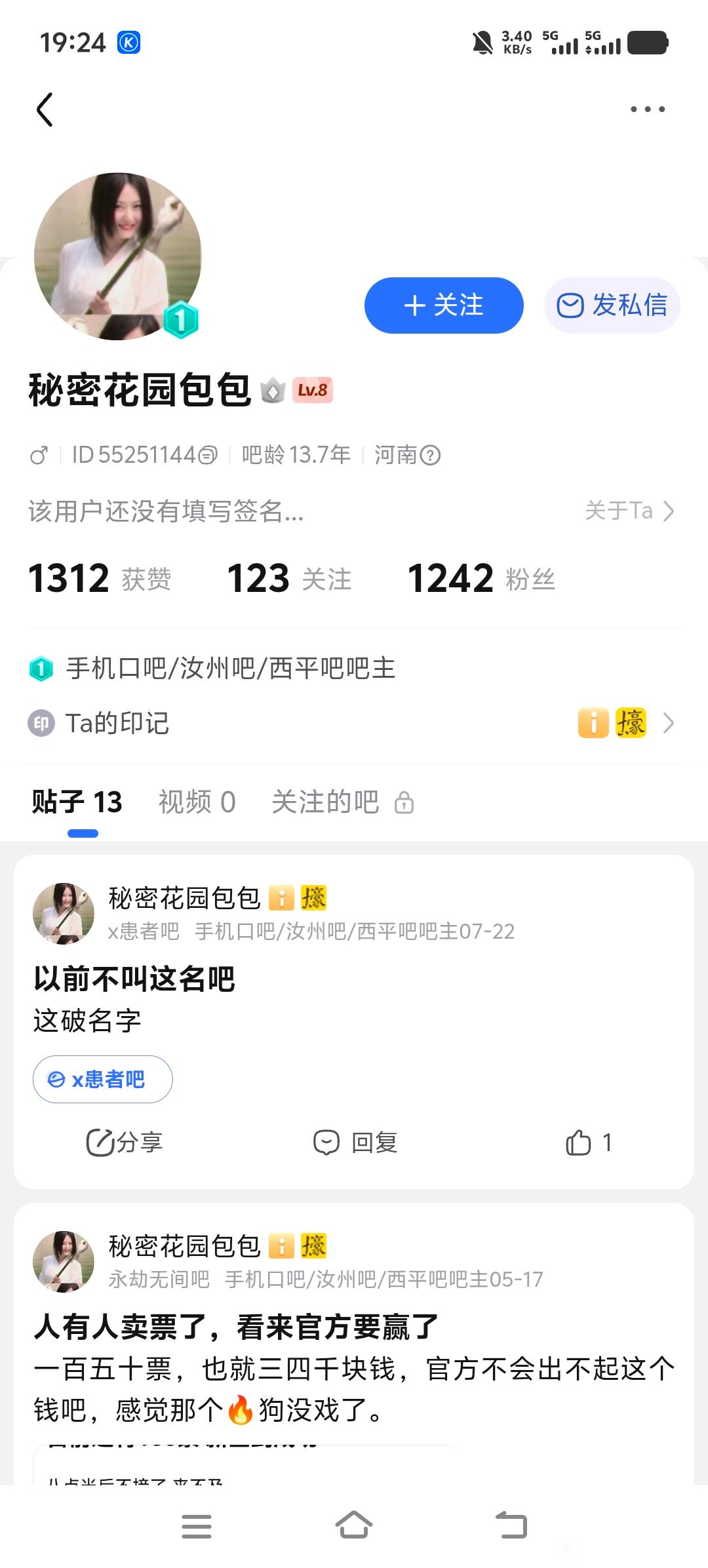Select the 贴子 tab
Screen dimensions: 708x1568
[x=77, y=802]
